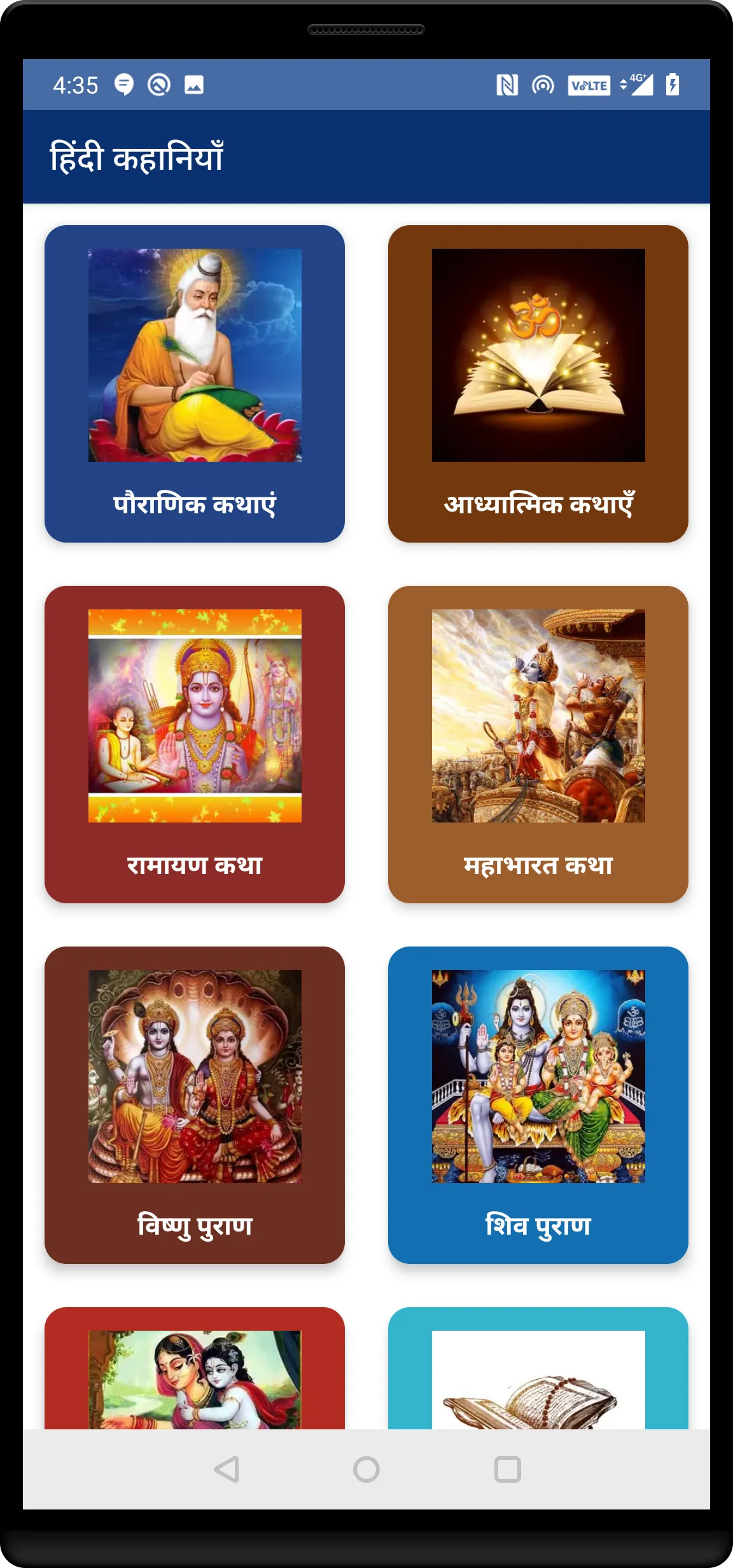Open the red card showing Krishna and mother

tap(195, 1368)
